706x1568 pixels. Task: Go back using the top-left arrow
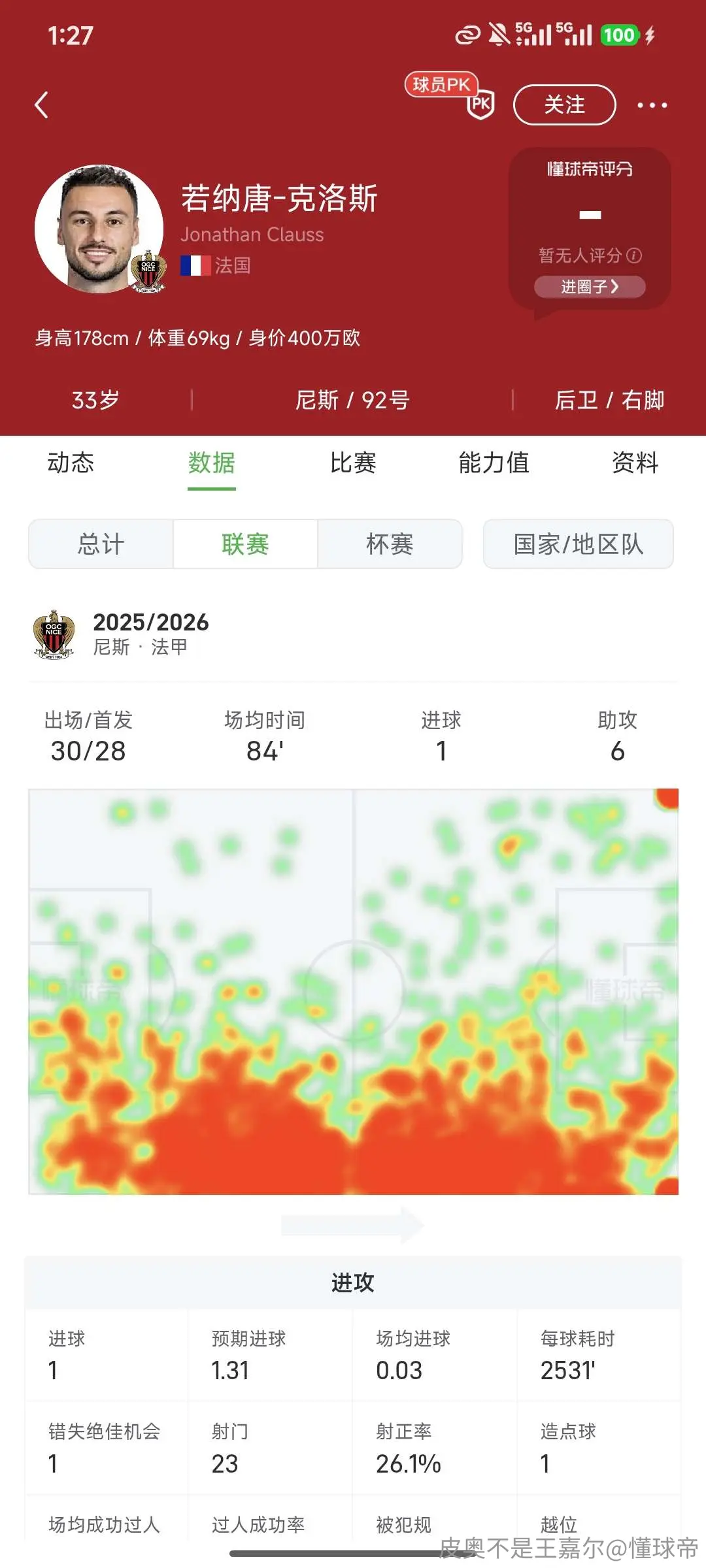click(42, 105)
